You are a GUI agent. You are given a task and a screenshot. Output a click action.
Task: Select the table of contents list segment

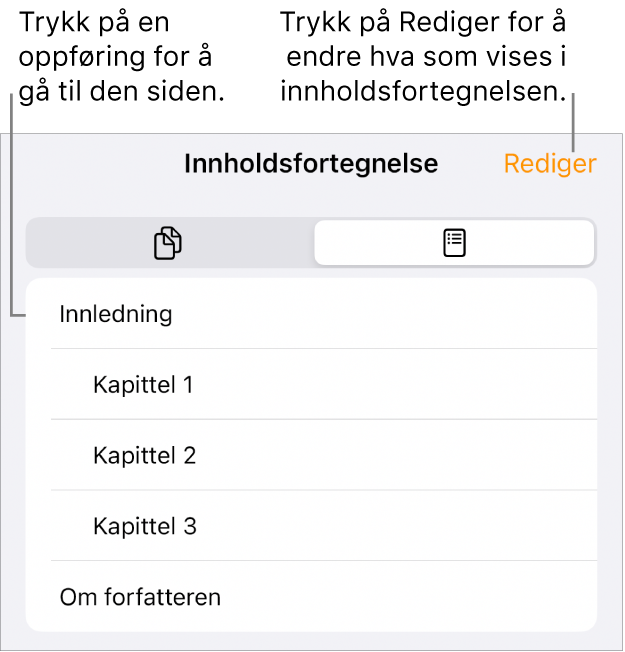point(455,243)
